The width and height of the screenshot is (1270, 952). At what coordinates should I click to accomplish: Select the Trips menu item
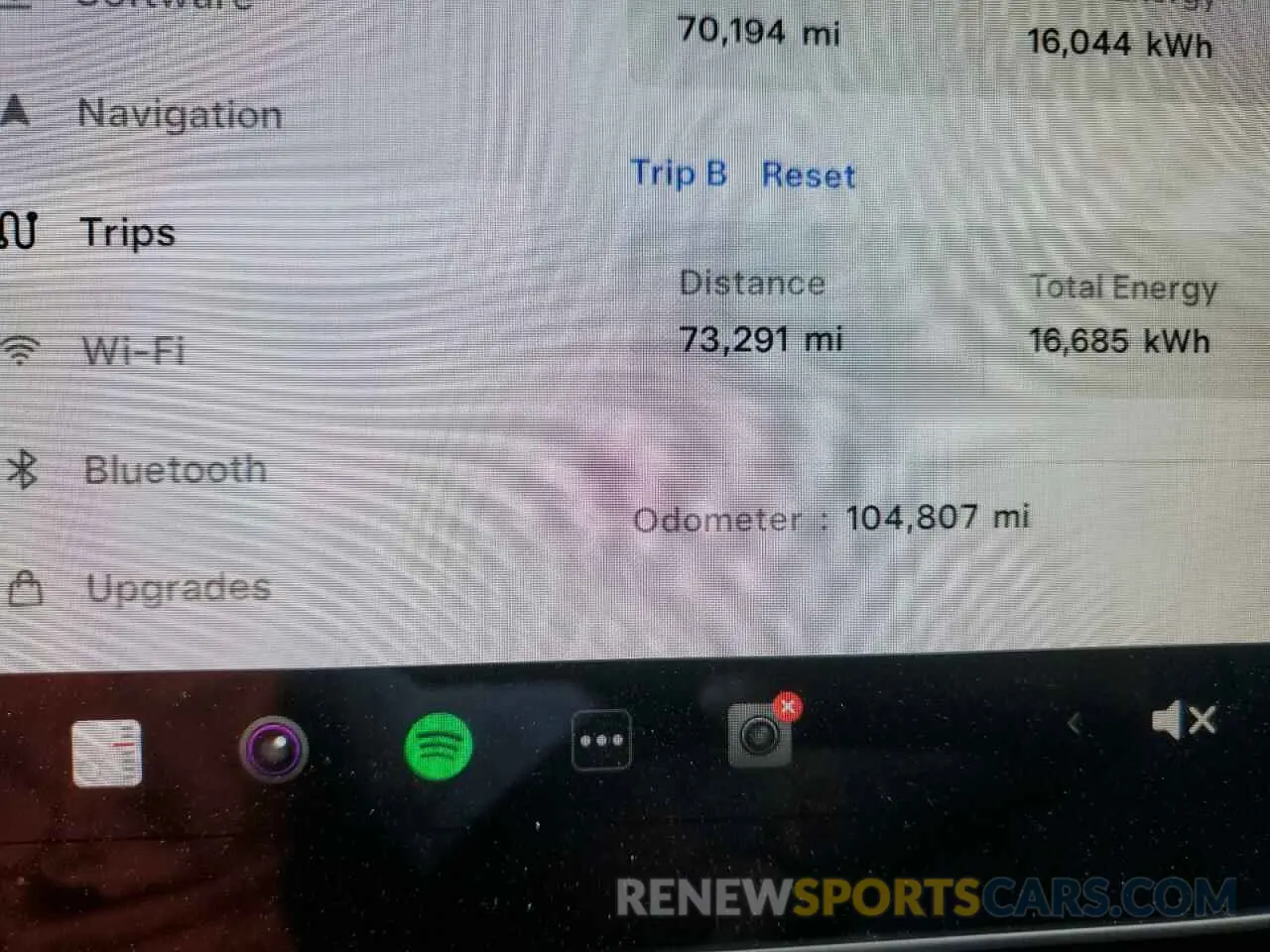[127, 233]
